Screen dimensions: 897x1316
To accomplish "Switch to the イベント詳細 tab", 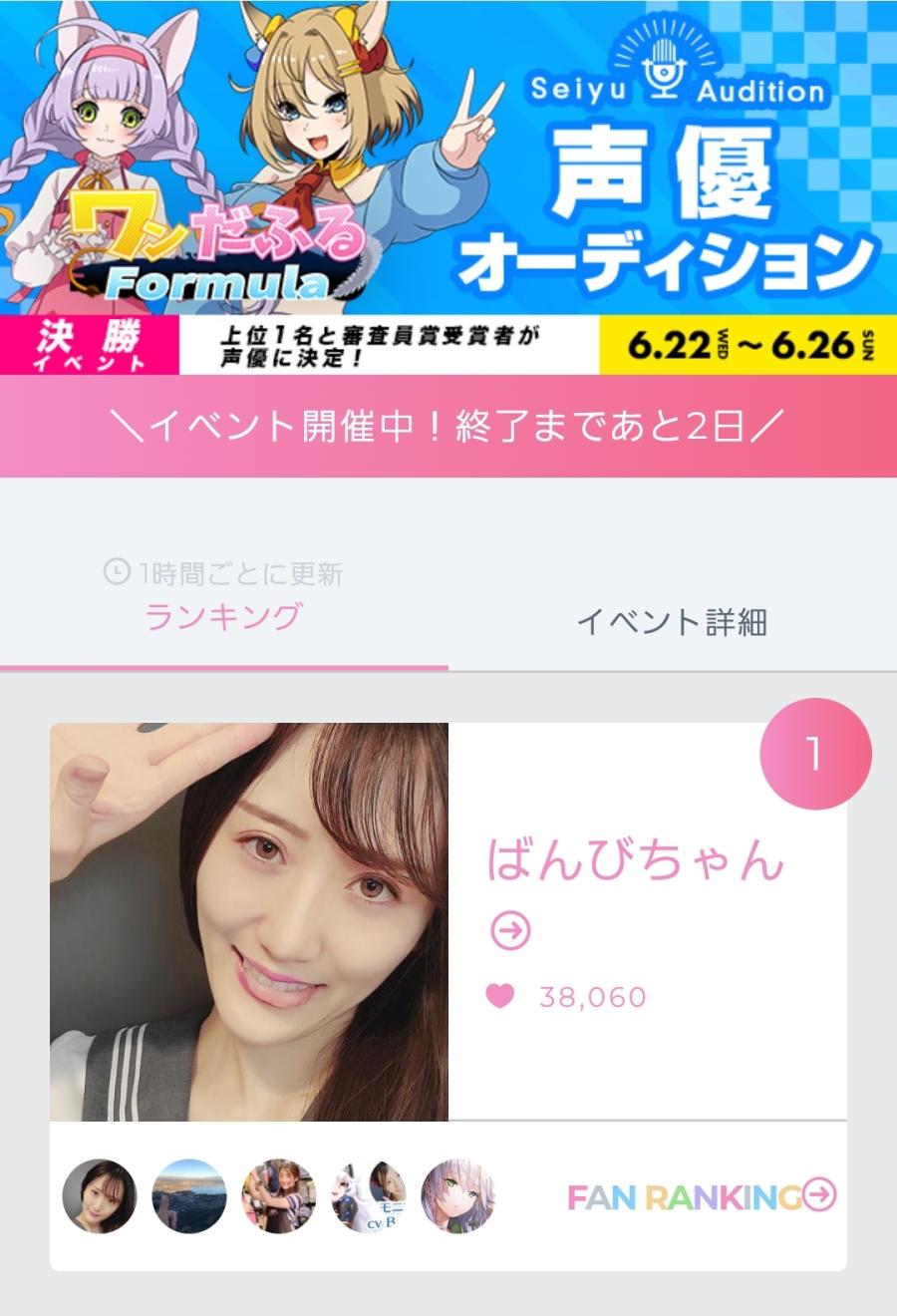I will [x=672, y=622].
